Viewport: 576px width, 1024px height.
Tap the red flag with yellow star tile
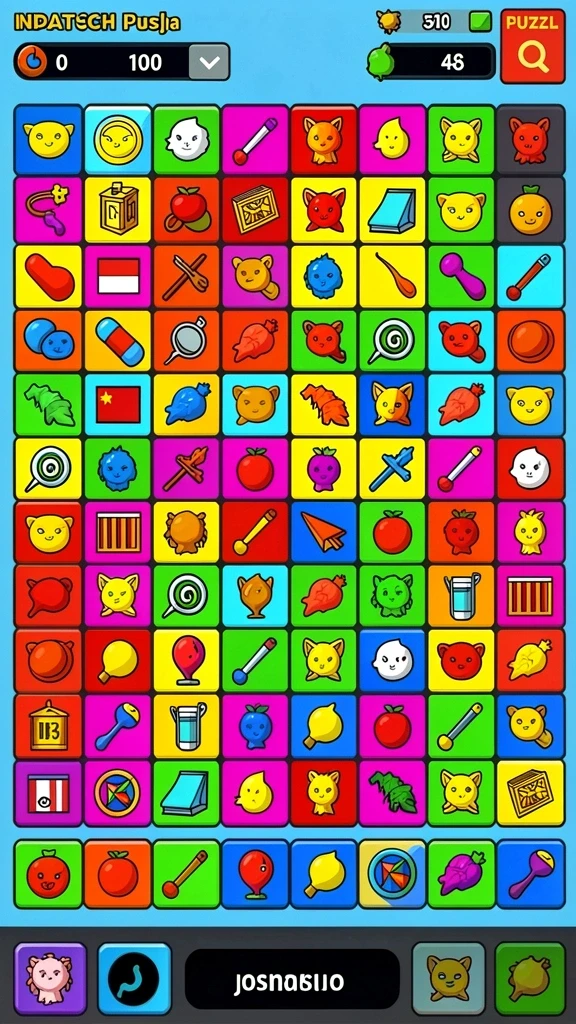(118, 405)
